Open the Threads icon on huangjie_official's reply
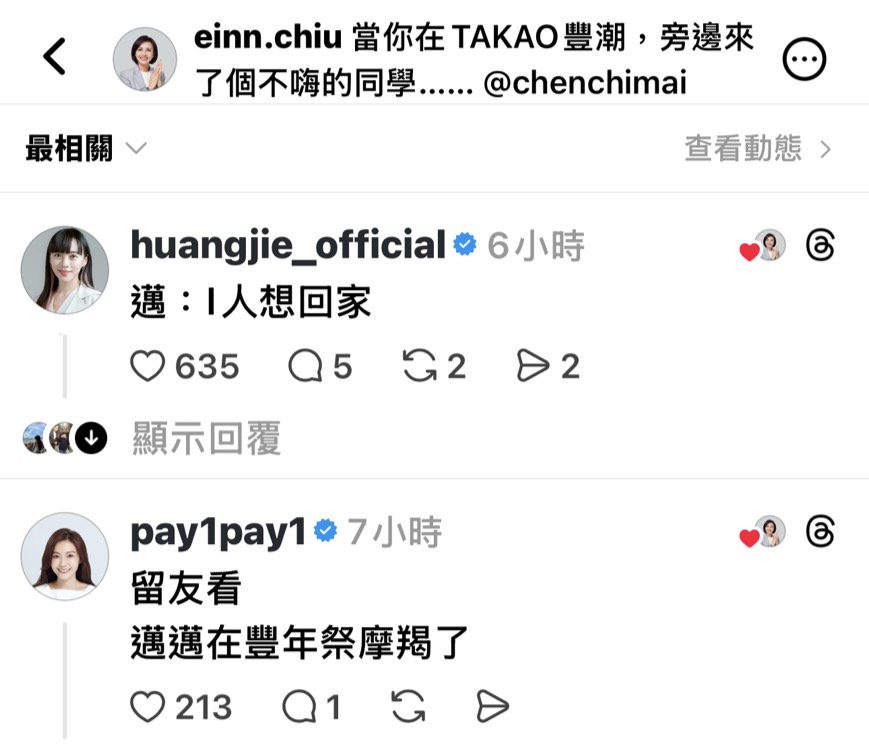 819,246
